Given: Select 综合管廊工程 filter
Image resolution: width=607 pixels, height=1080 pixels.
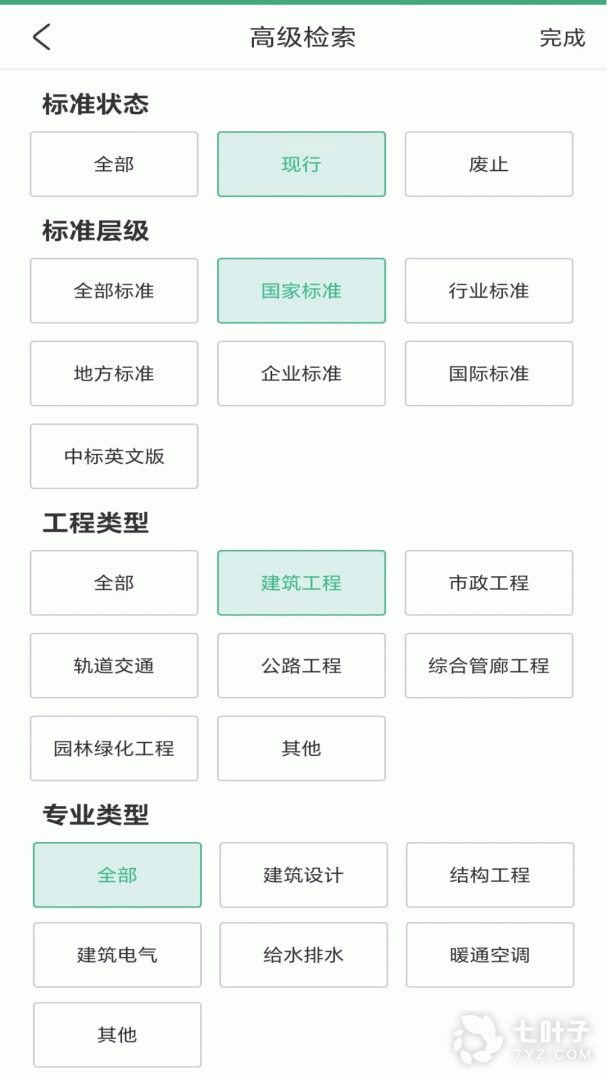Looking at the screenshot, I should pos(488,666).
